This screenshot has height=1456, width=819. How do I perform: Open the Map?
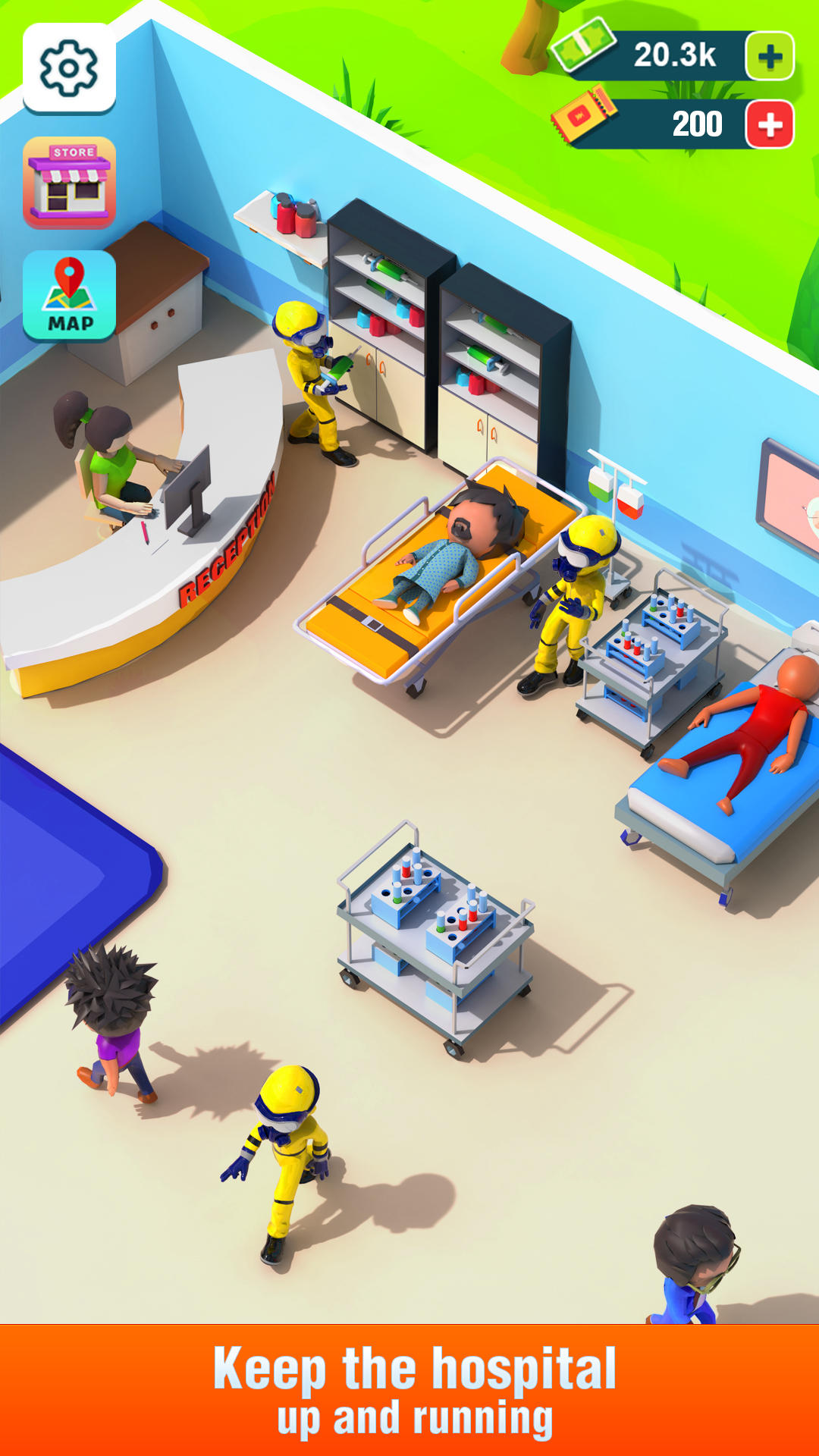(69, 296)
